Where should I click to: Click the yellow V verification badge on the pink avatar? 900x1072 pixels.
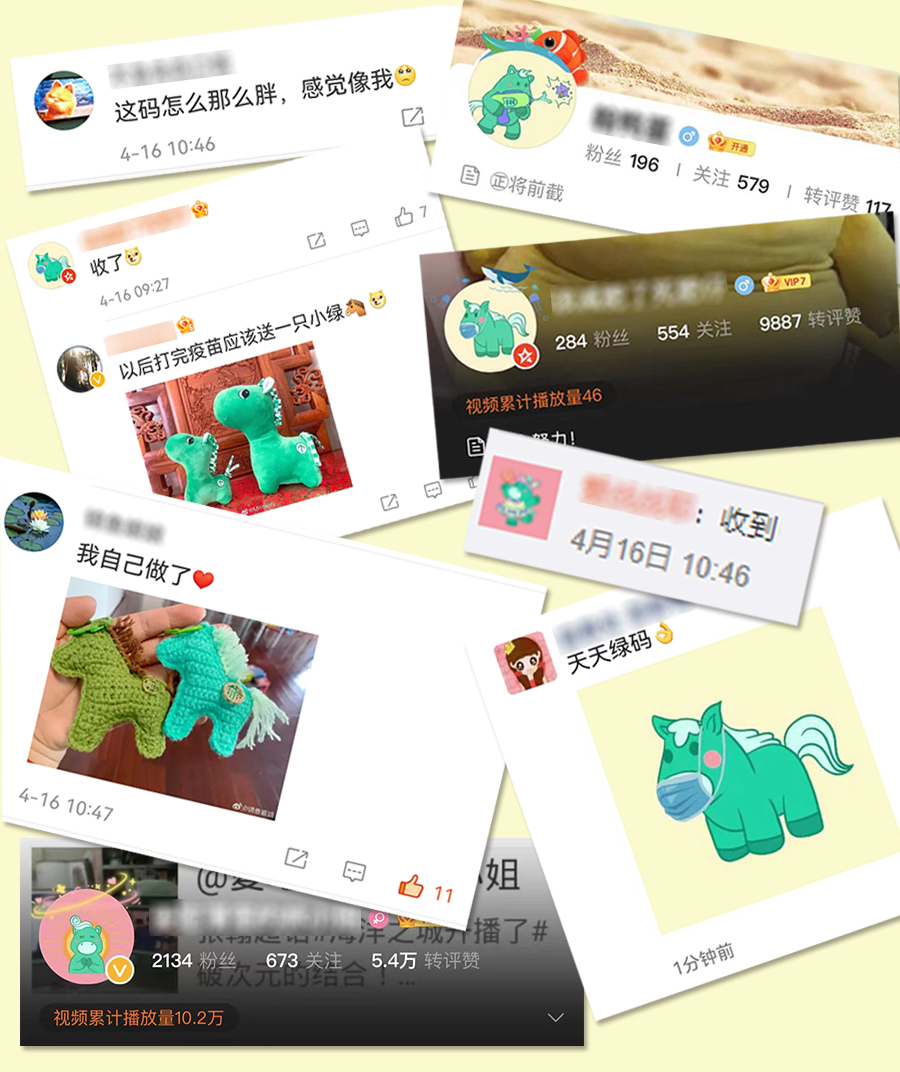118,969
